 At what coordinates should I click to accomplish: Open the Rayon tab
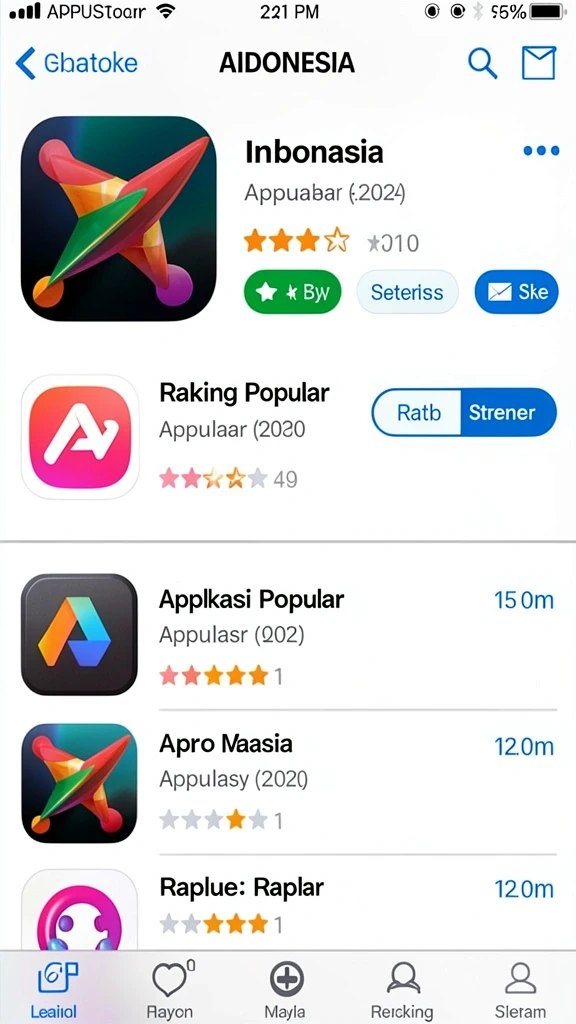pyautogui.click(x=171, y=989)
